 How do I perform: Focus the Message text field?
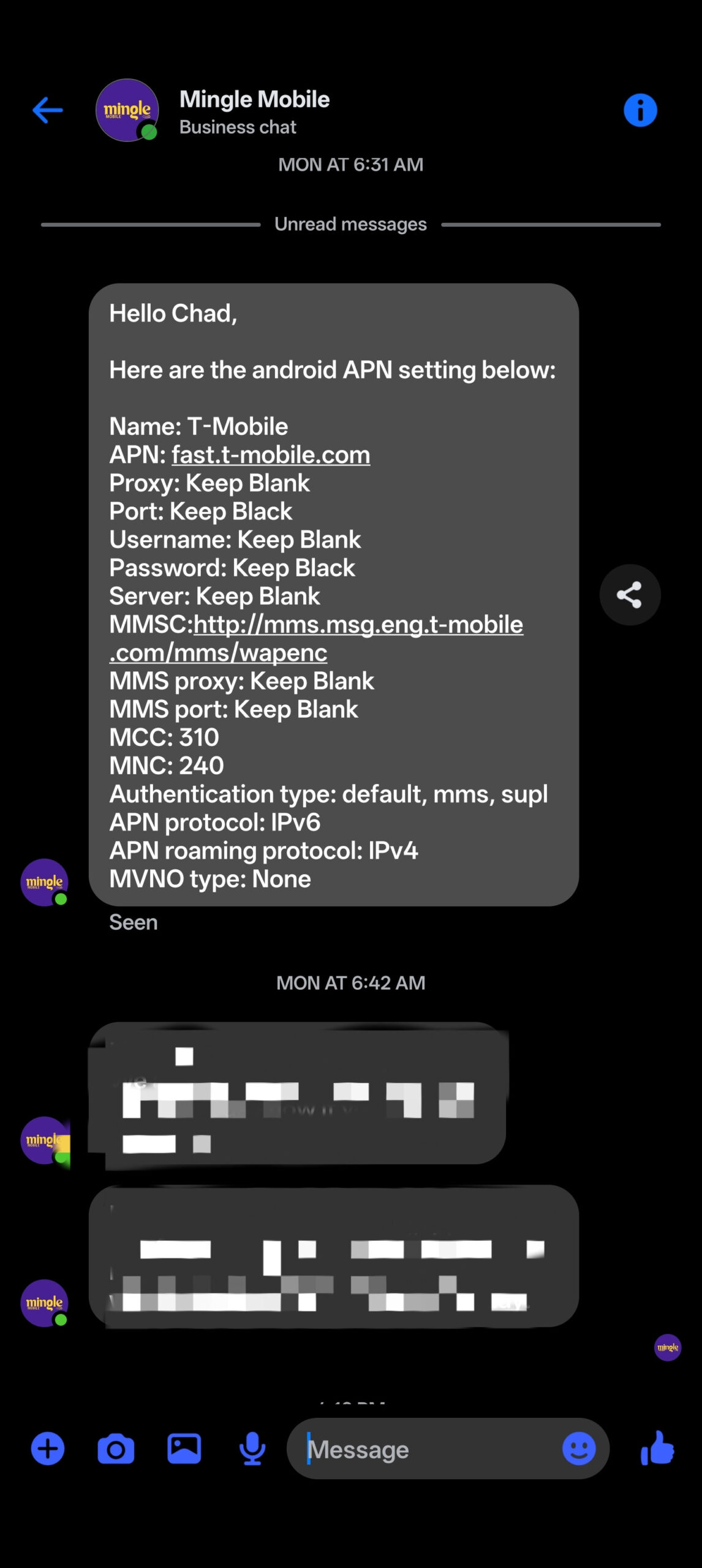pyautogui.click(x=429, y=1449)
